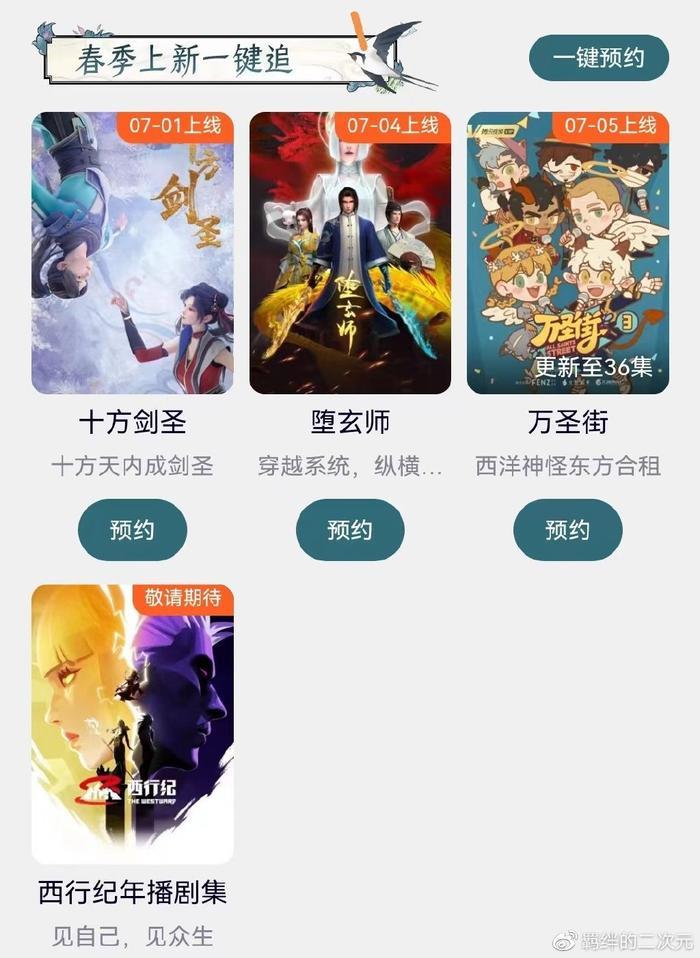Open the 堕玄师 poster card
The image size is (700, 958).
[350, 253]
